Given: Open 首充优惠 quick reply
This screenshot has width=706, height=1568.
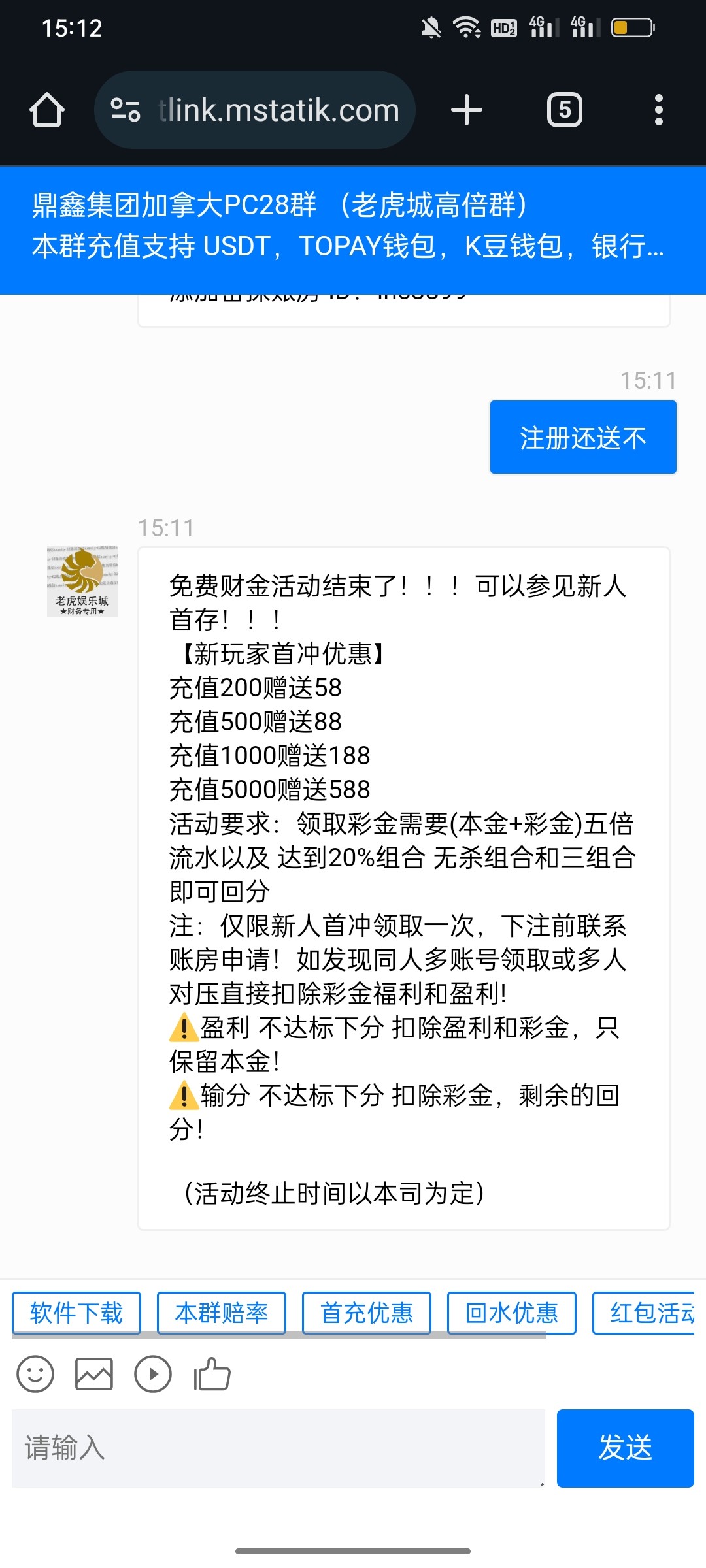Looking at the screenshot, I should click(x=367, y=1313).
